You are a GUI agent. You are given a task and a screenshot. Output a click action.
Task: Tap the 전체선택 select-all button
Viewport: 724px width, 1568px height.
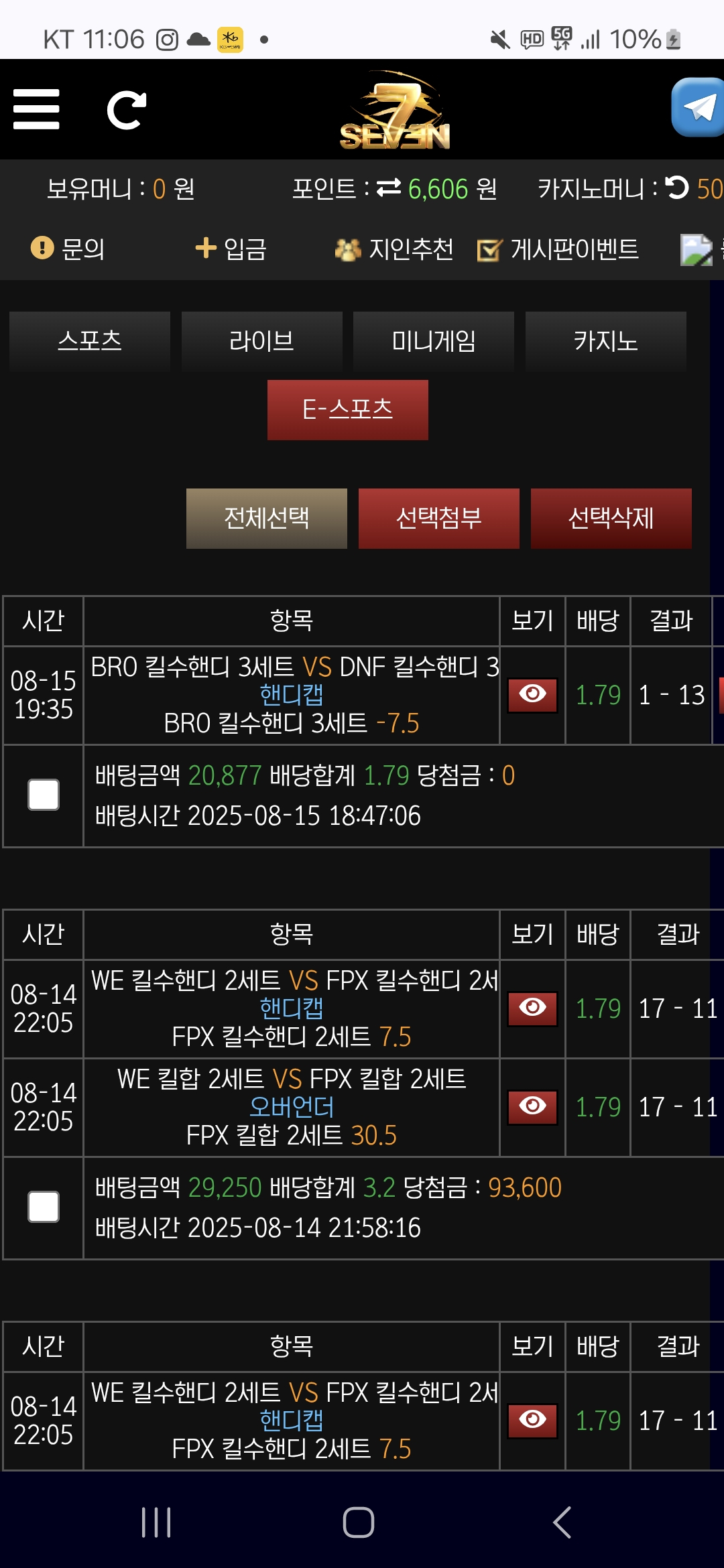tap(267, 518)
